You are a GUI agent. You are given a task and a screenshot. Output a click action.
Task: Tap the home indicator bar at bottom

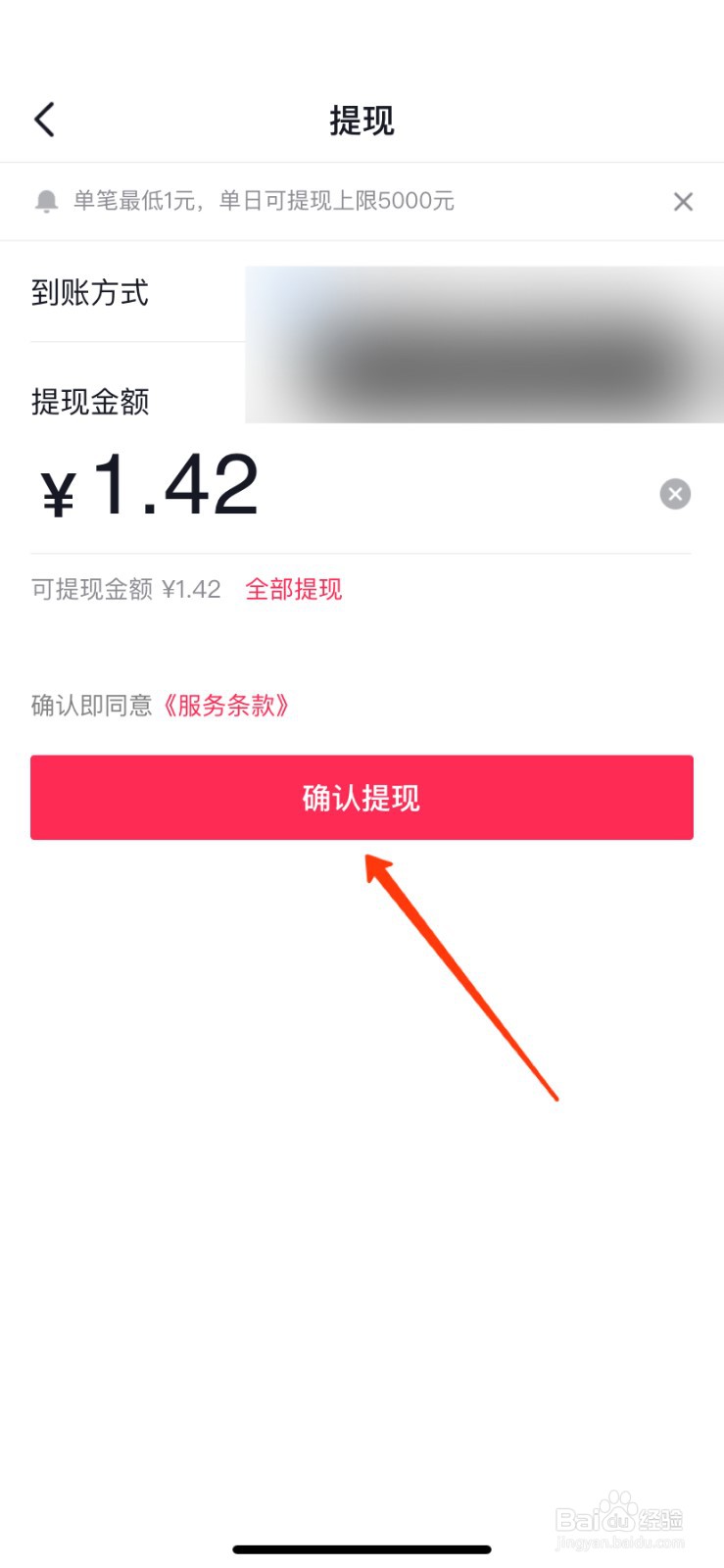pyautogui.click(x=362, y=1548)
